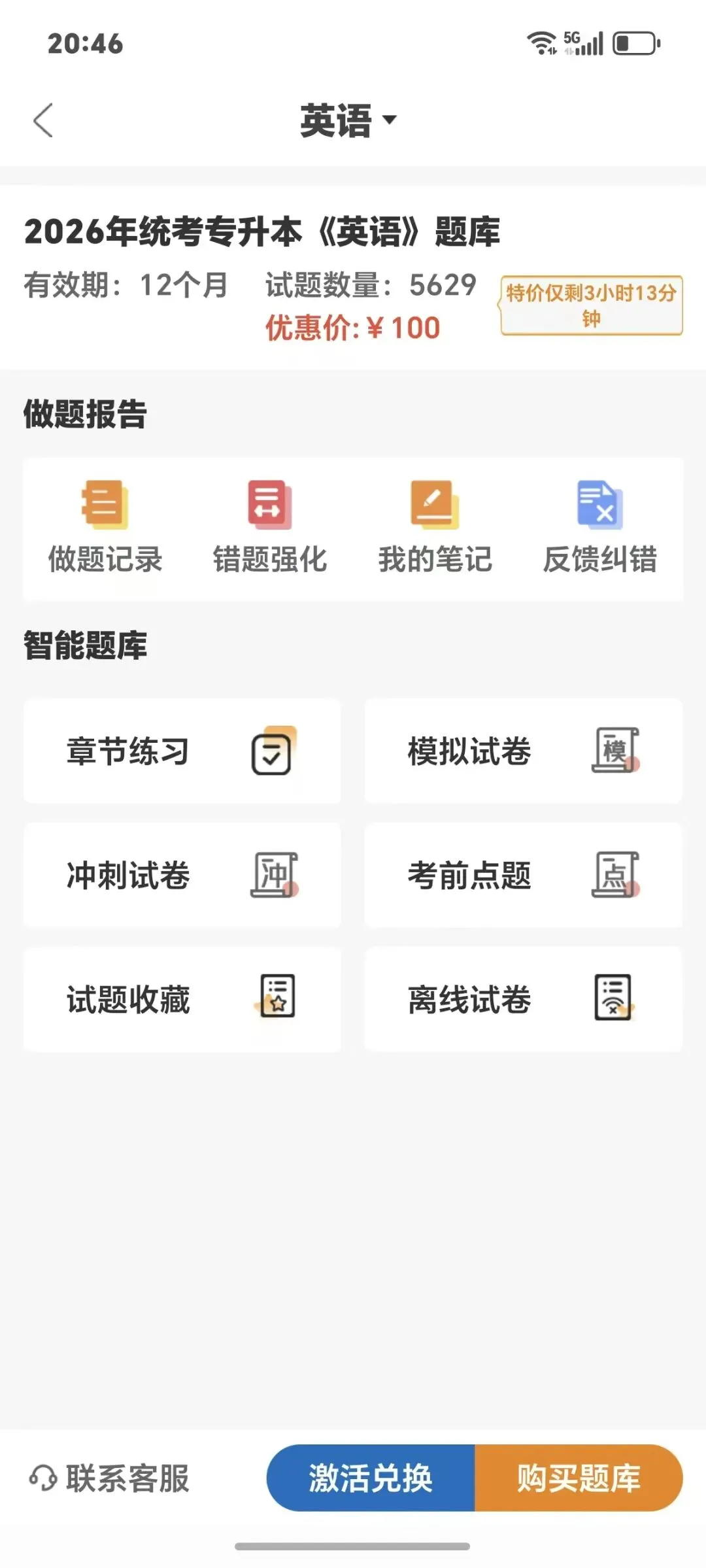This screenshot has width=706, height=1568.
Task: Open 冲刺试卷
Action: click(182, 875)
